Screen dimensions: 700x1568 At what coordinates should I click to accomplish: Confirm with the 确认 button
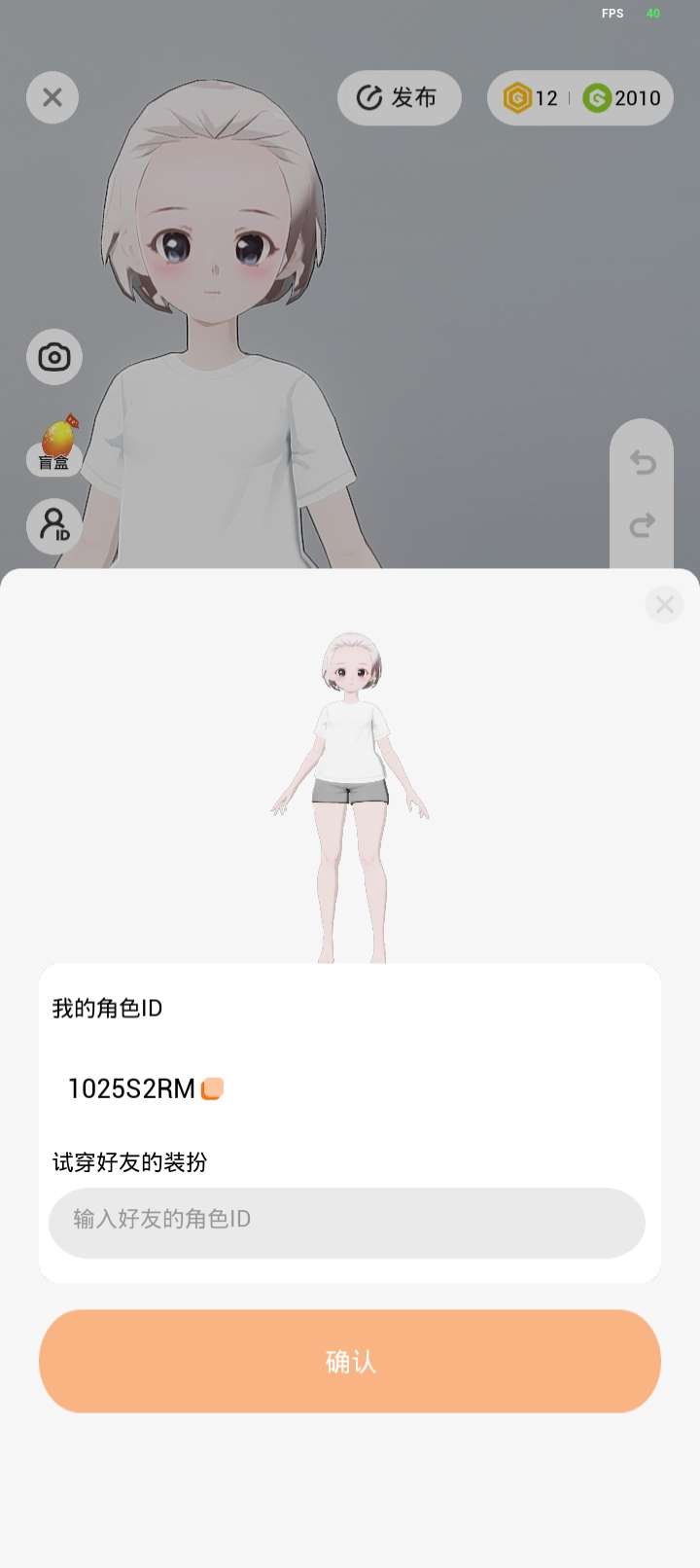pos(350,1361)
